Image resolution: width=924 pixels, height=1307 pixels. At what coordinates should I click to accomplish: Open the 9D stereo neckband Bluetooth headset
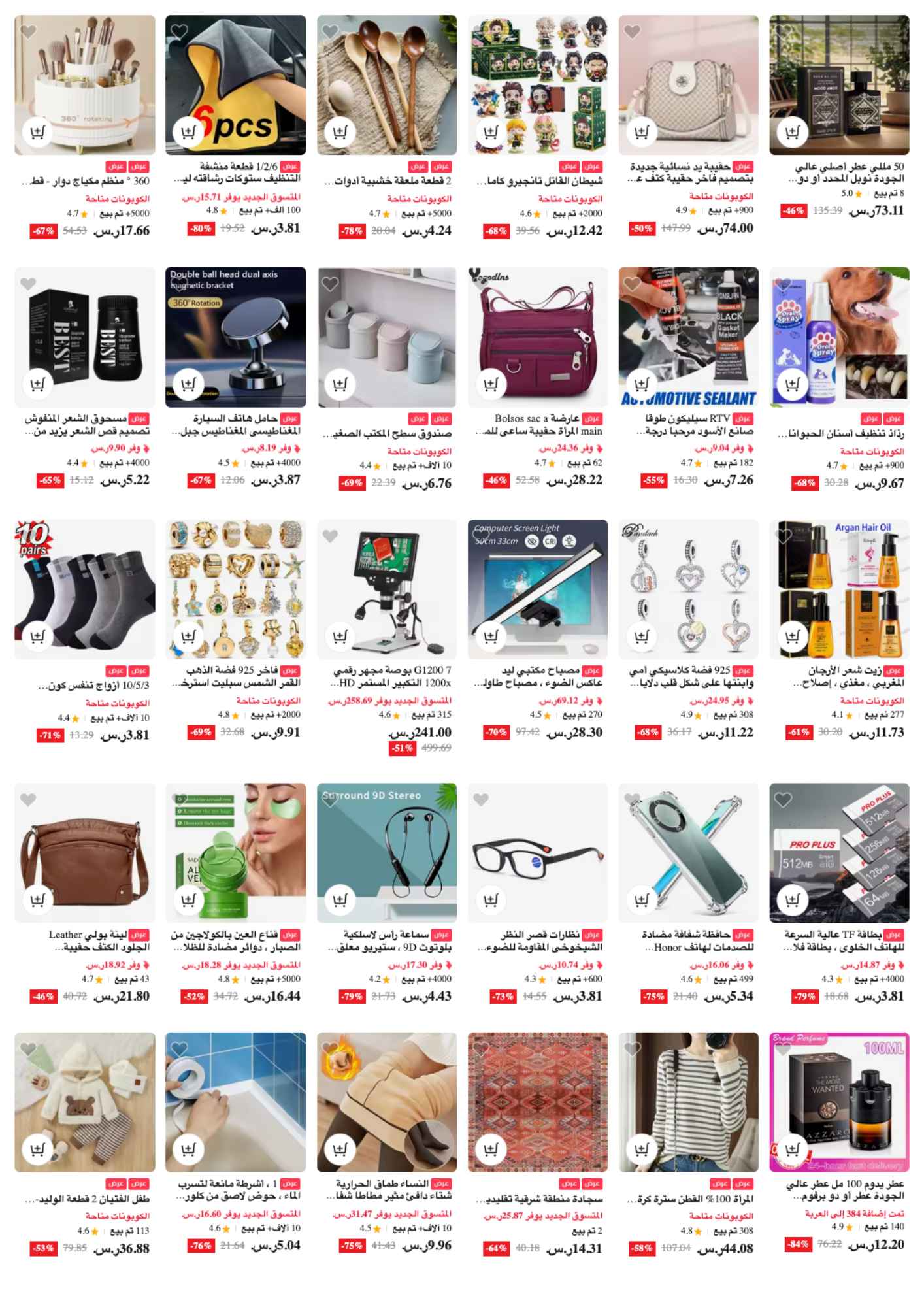click(x=387, y=853)
